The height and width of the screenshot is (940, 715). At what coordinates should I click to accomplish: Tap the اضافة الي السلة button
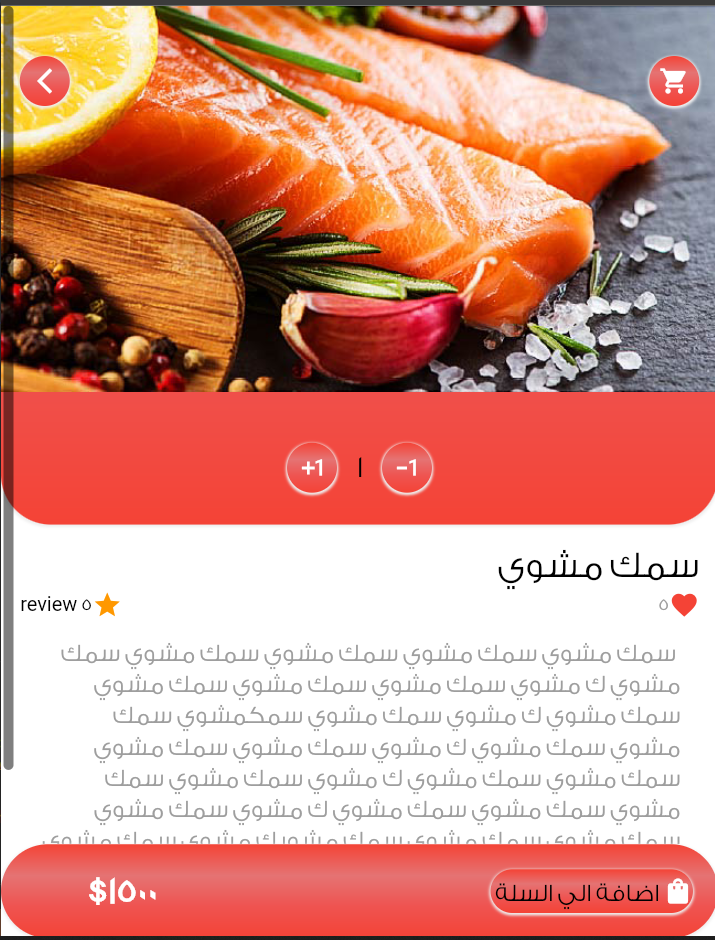click(x=592, y=892)
